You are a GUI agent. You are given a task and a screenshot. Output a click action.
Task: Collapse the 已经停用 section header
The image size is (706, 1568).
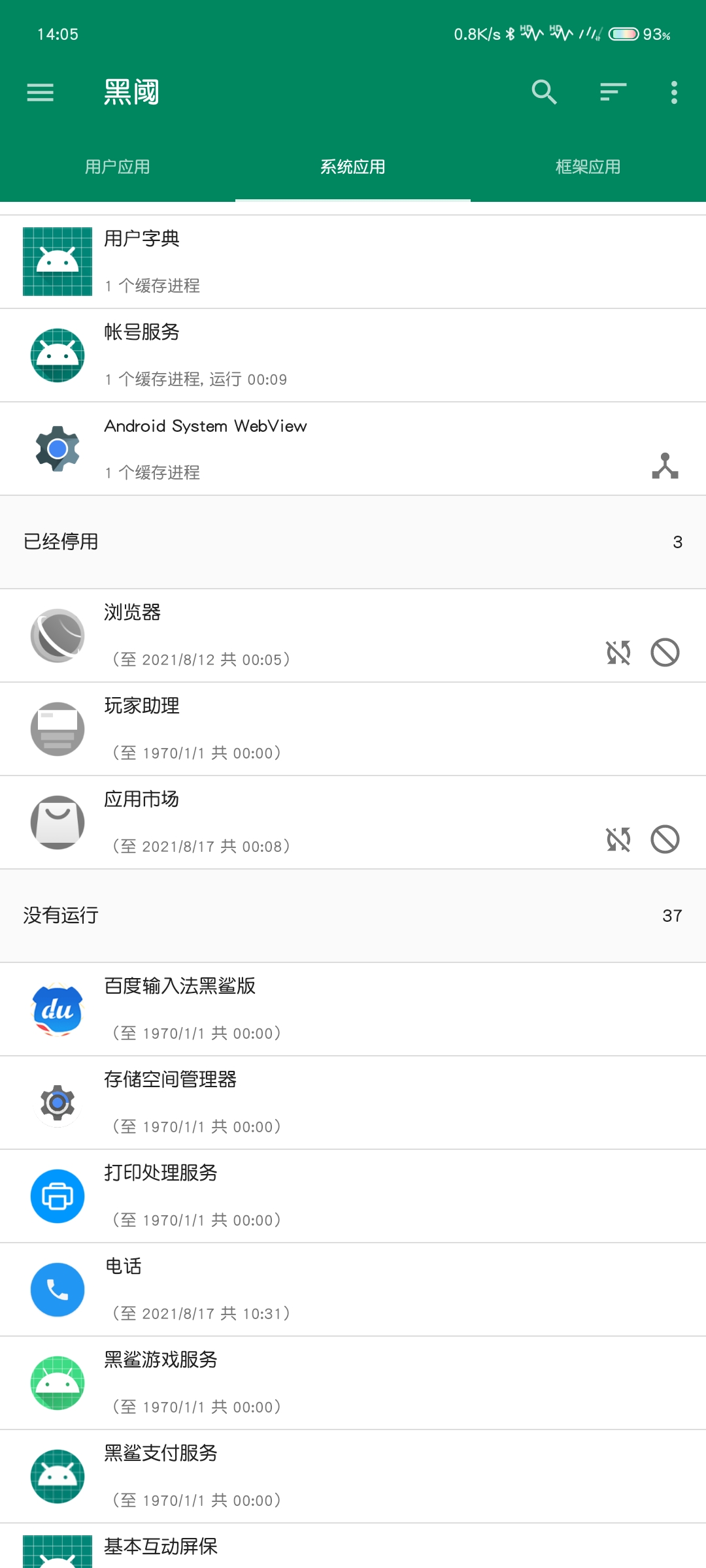click(x=353, y=542)
